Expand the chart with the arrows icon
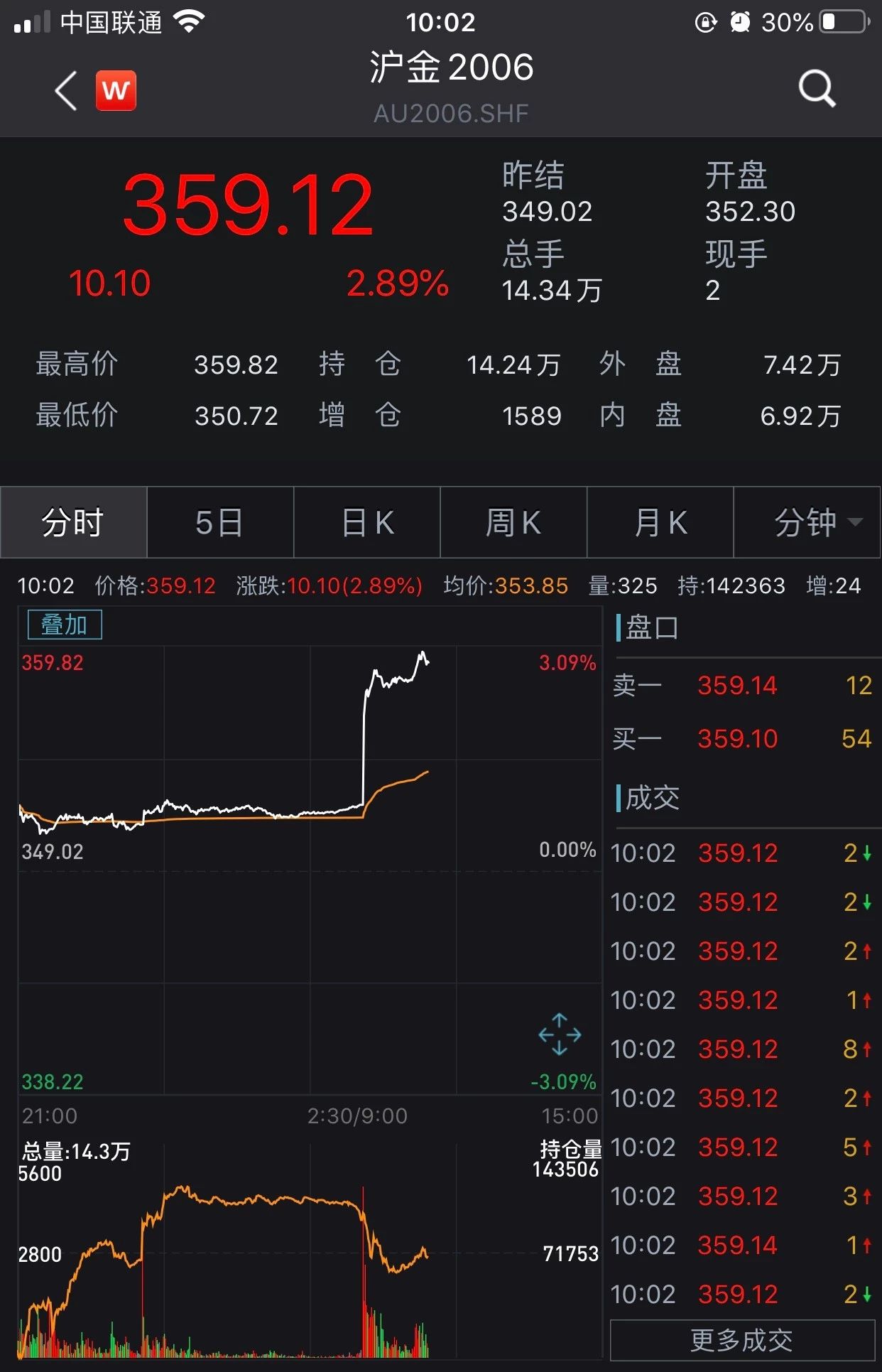 pos(560,1034)
